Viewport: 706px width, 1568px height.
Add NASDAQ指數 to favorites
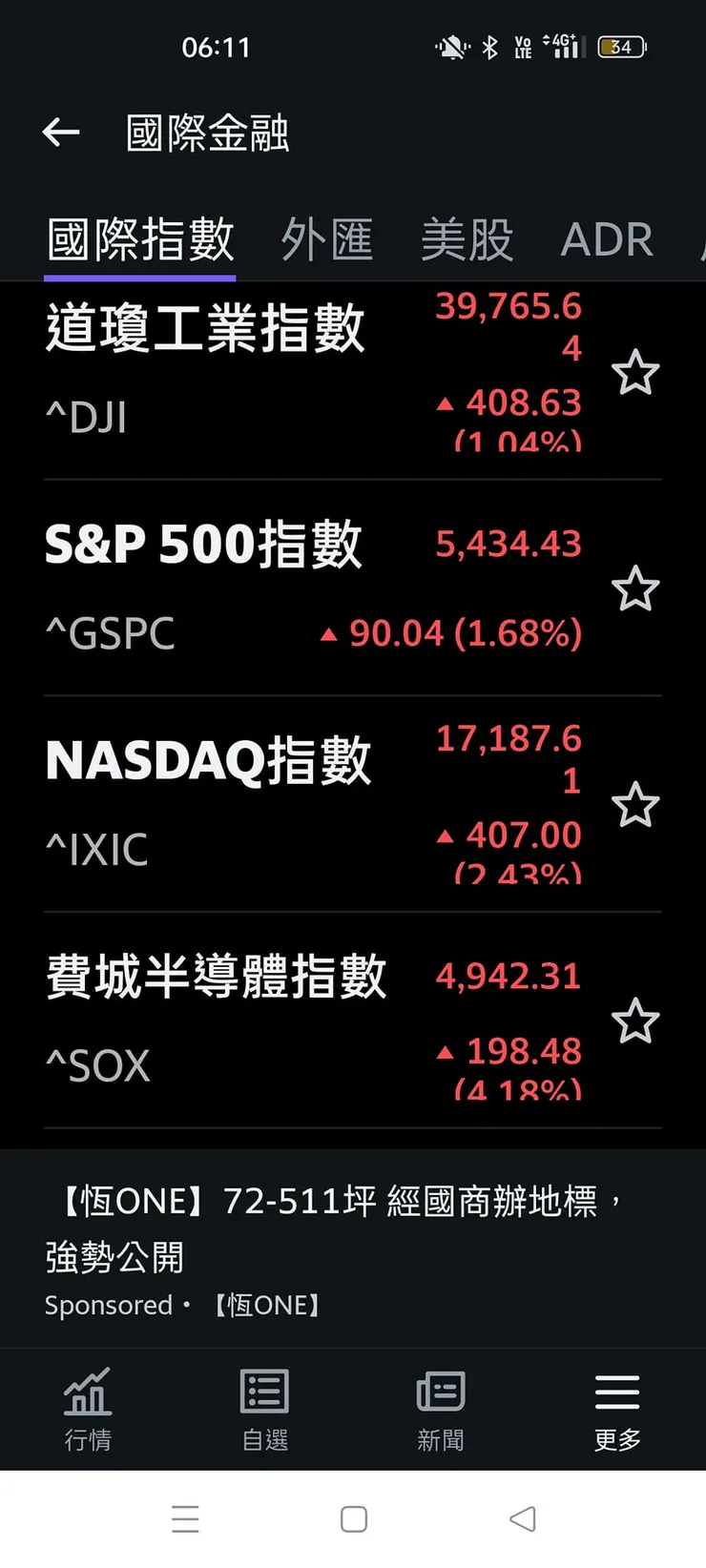coord(635,805)
